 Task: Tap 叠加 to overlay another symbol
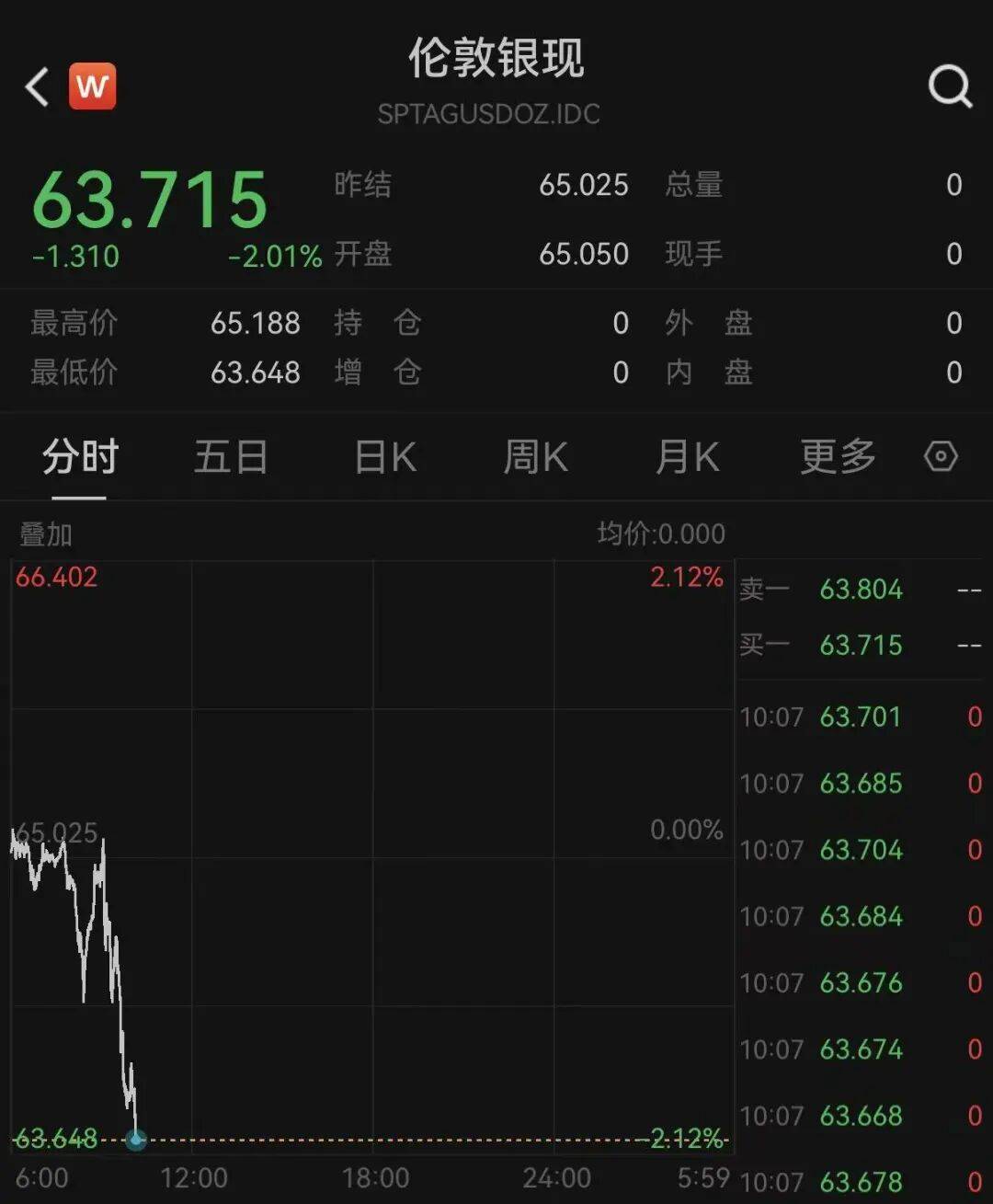(46, 533)
